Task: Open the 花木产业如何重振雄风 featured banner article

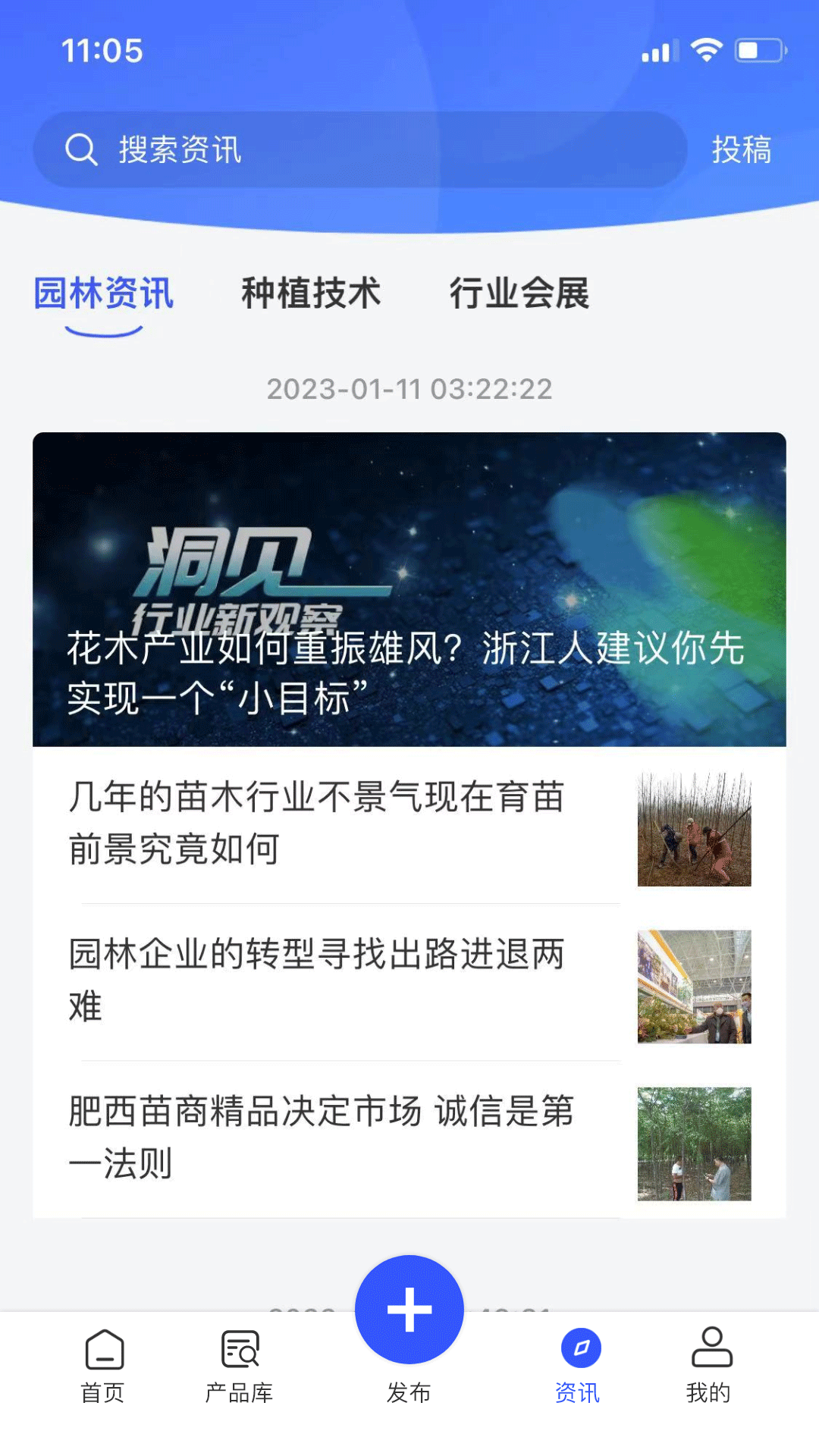Action: point(409,589)
